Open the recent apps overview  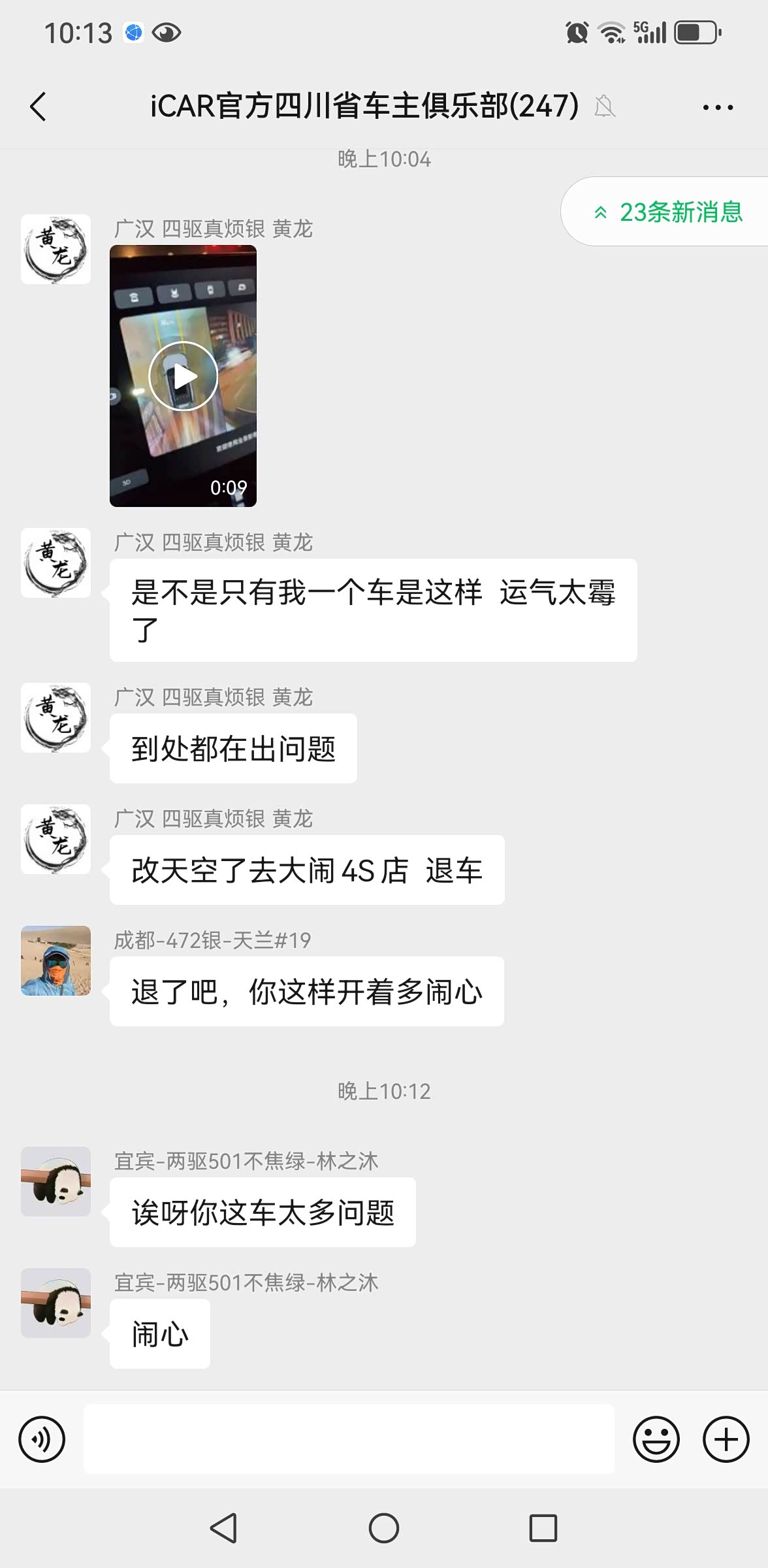click(x=543, y=1528)
